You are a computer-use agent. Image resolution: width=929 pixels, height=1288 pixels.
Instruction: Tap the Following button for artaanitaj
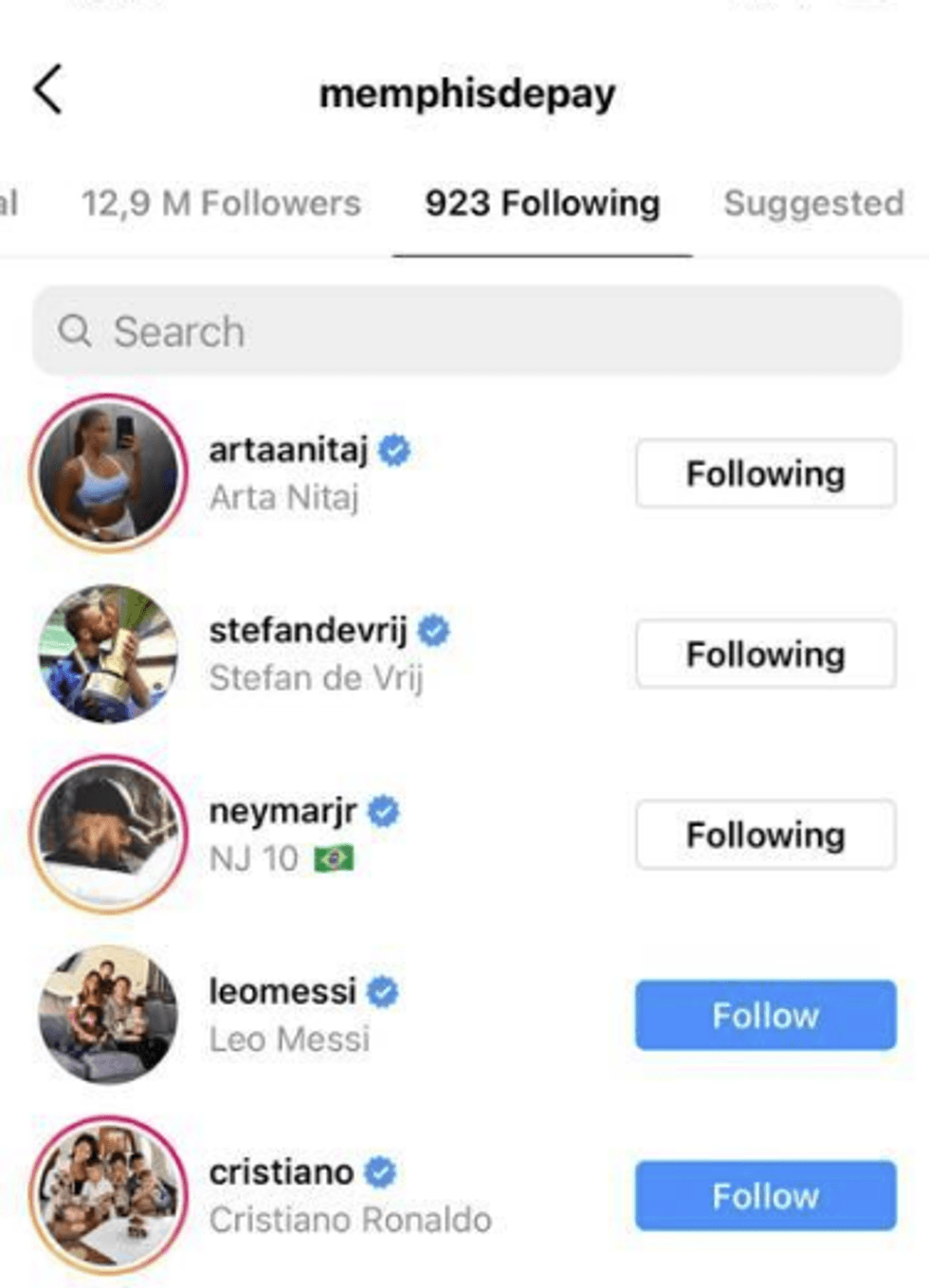coord(765,473)
